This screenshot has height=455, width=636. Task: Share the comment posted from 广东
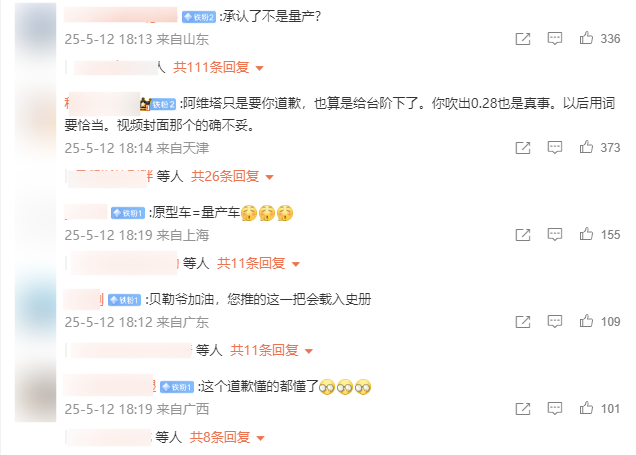522,322
